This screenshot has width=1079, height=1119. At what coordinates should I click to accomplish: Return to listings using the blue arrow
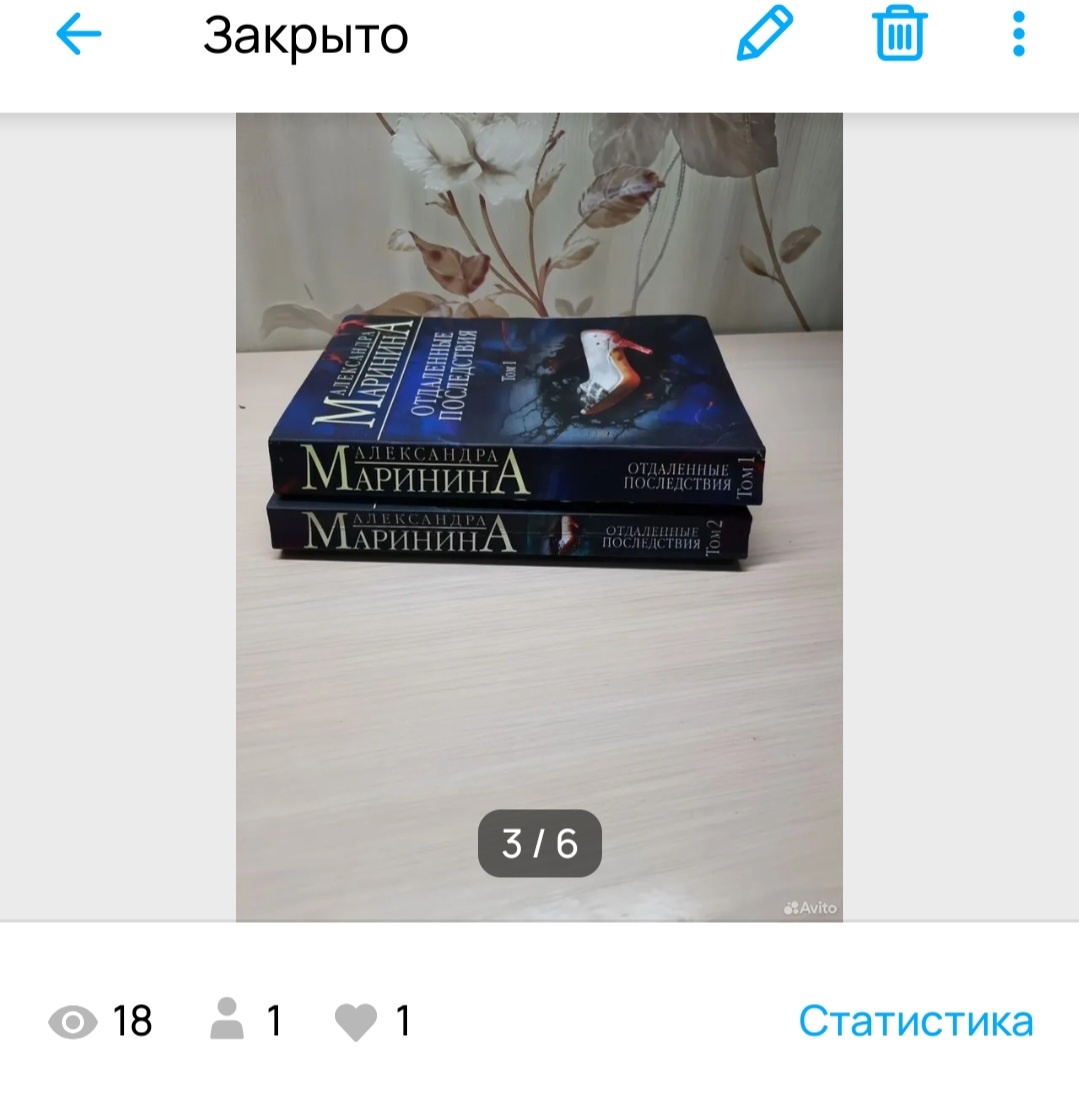click(x=78, y=35)
